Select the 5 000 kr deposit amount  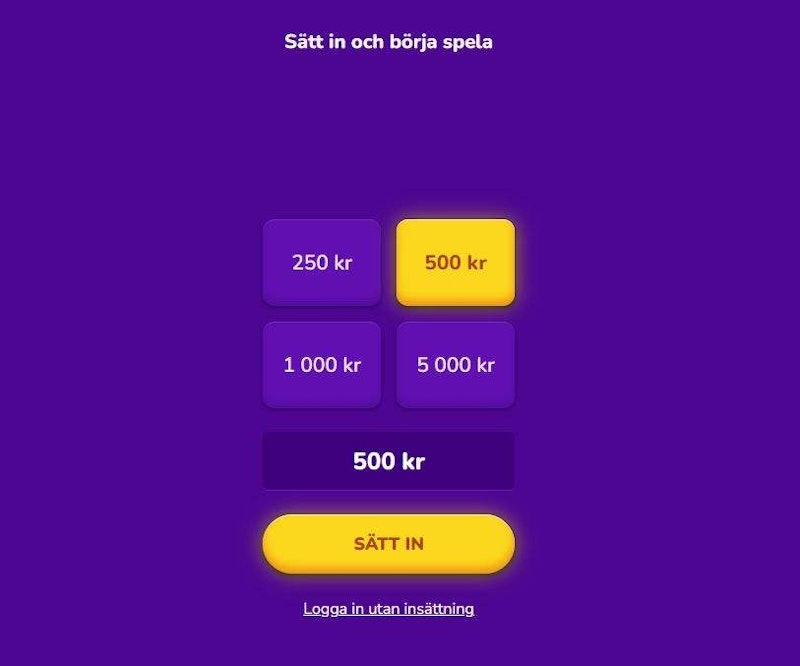[x=455, y=365]
